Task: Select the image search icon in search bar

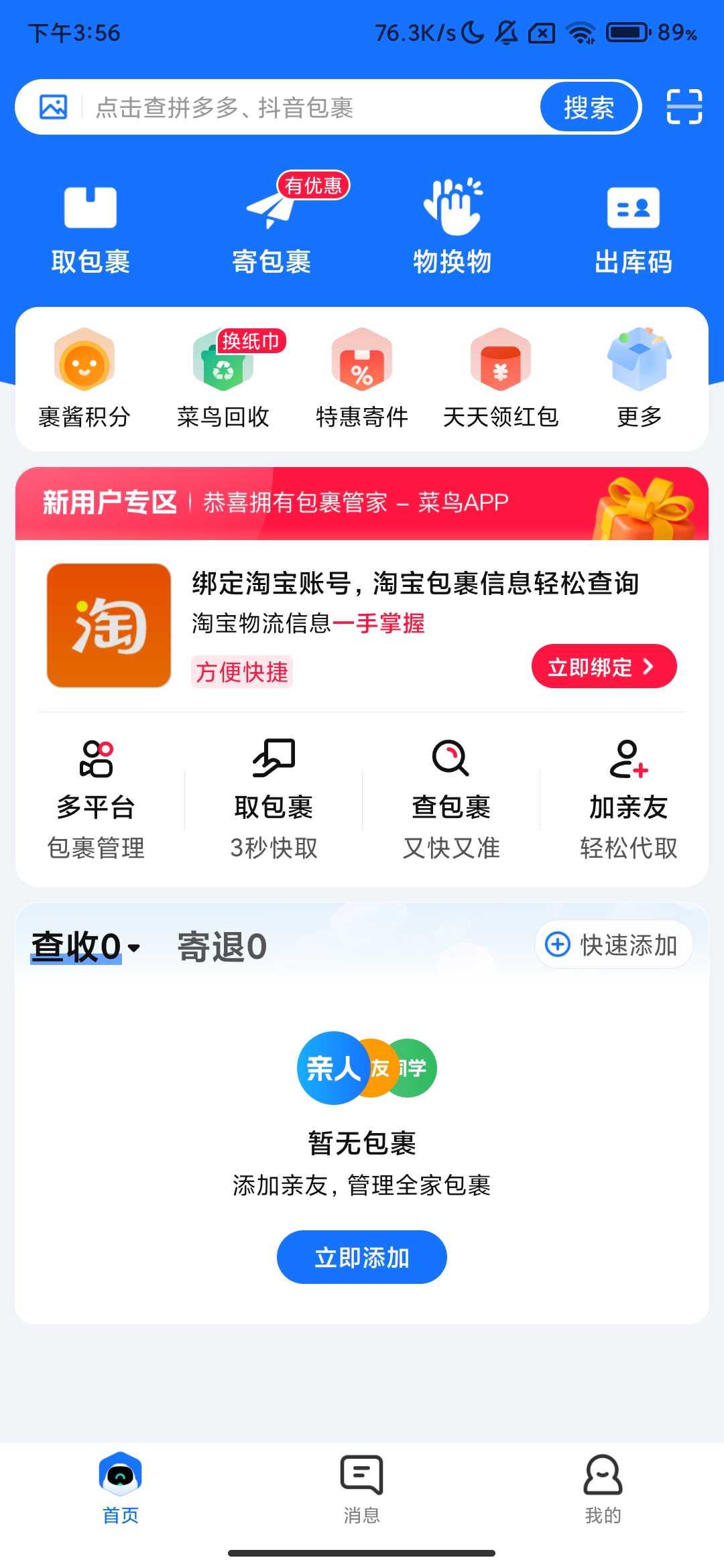Action: (x=53, y=106)
